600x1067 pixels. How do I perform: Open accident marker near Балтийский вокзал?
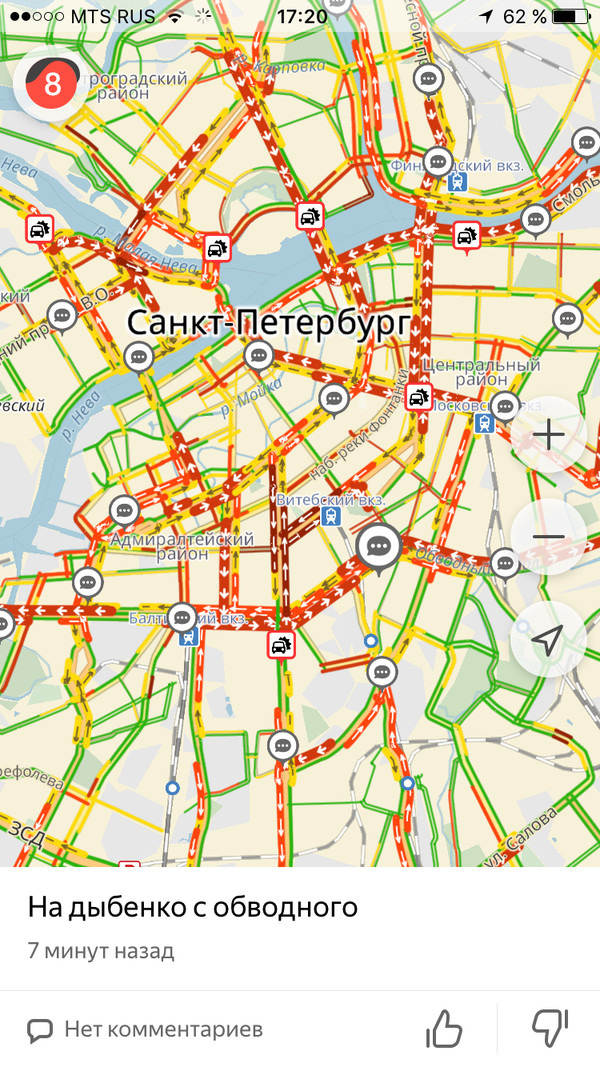point(282,645)
